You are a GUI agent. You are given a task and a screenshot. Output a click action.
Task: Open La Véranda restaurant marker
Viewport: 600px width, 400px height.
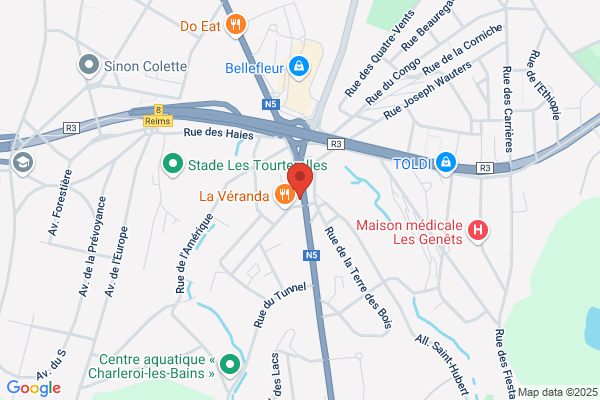[x=284, y=196]
